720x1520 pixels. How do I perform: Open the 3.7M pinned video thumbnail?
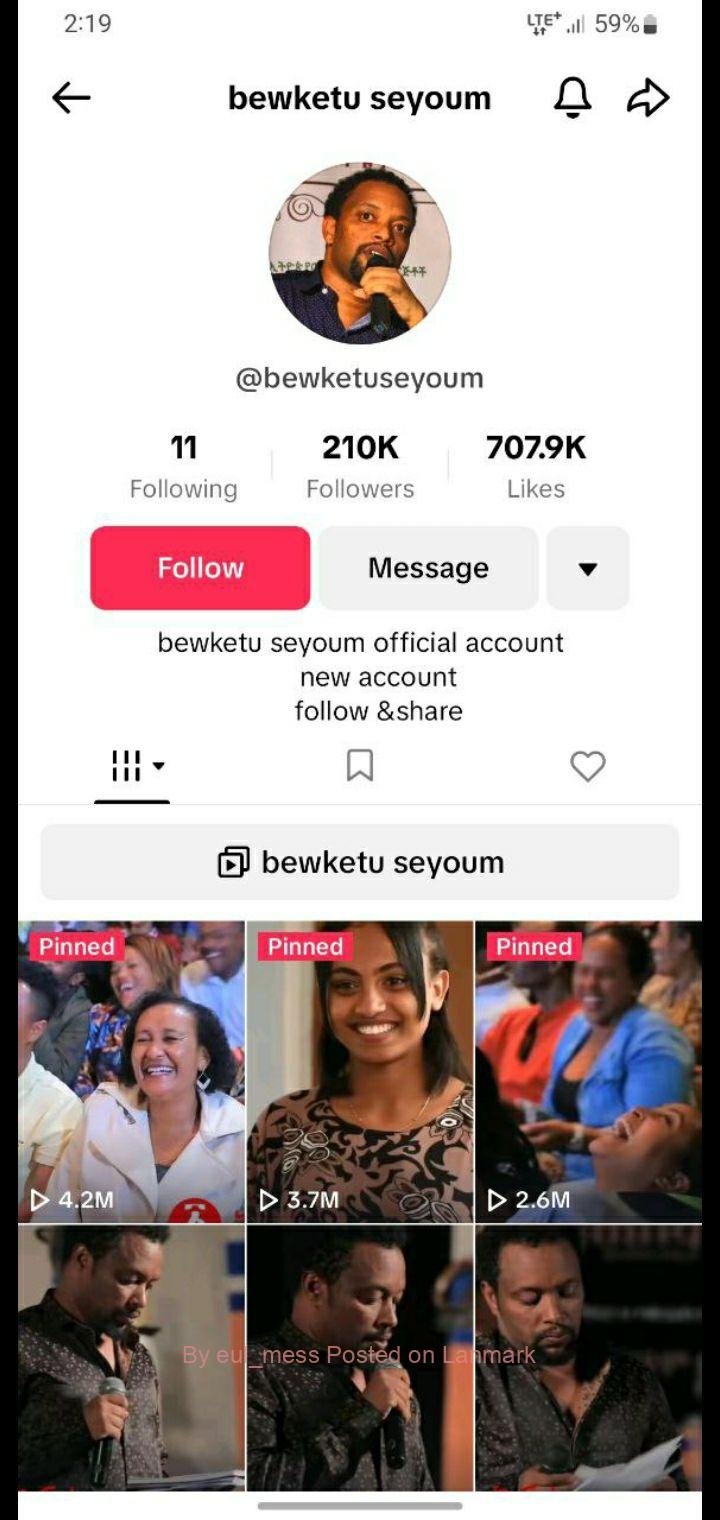[x=359, y=1070]
